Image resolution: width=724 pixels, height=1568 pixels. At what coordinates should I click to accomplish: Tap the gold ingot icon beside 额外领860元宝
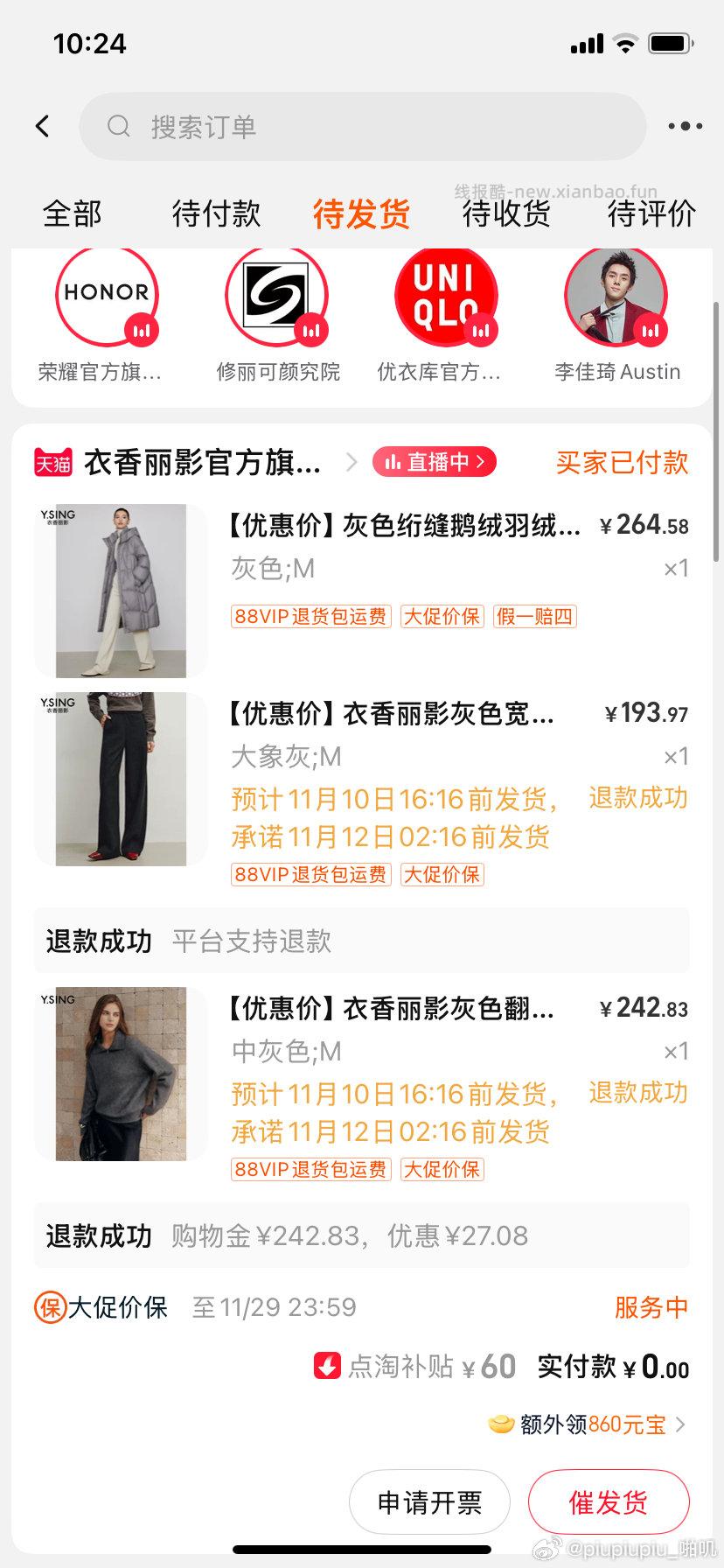click(x=498, y=1424)
